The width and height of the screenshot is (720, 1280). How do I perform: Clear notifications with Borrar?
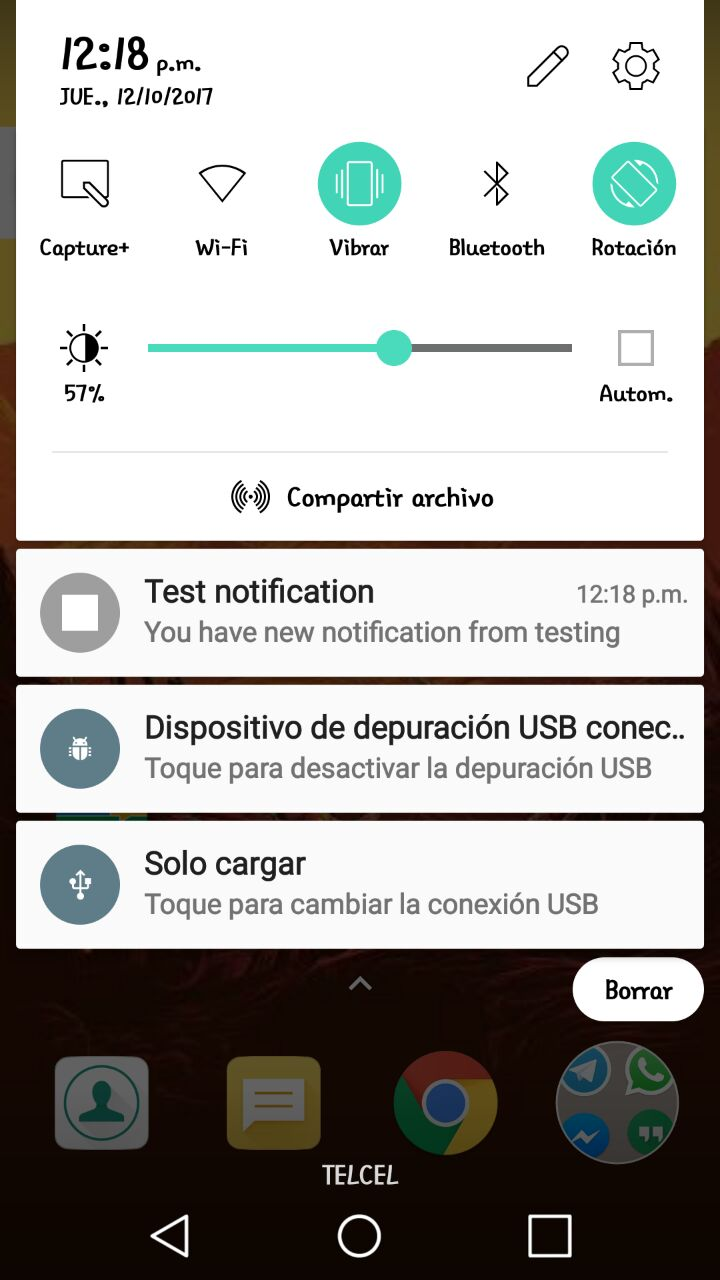tap(638, 990)
